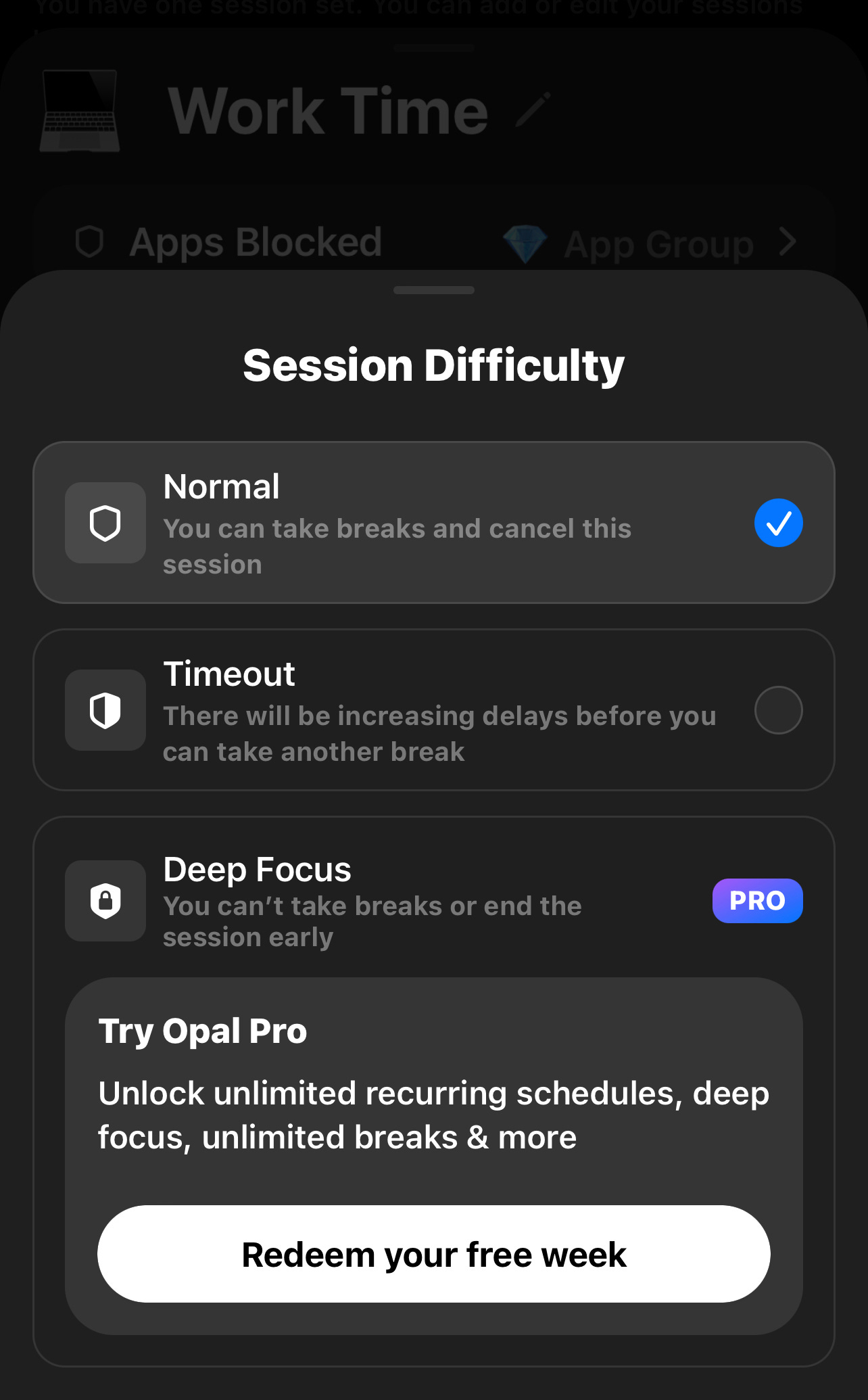Choose the Timeout difficulty option
868x1400 pixels.
[x=433, y=710]
